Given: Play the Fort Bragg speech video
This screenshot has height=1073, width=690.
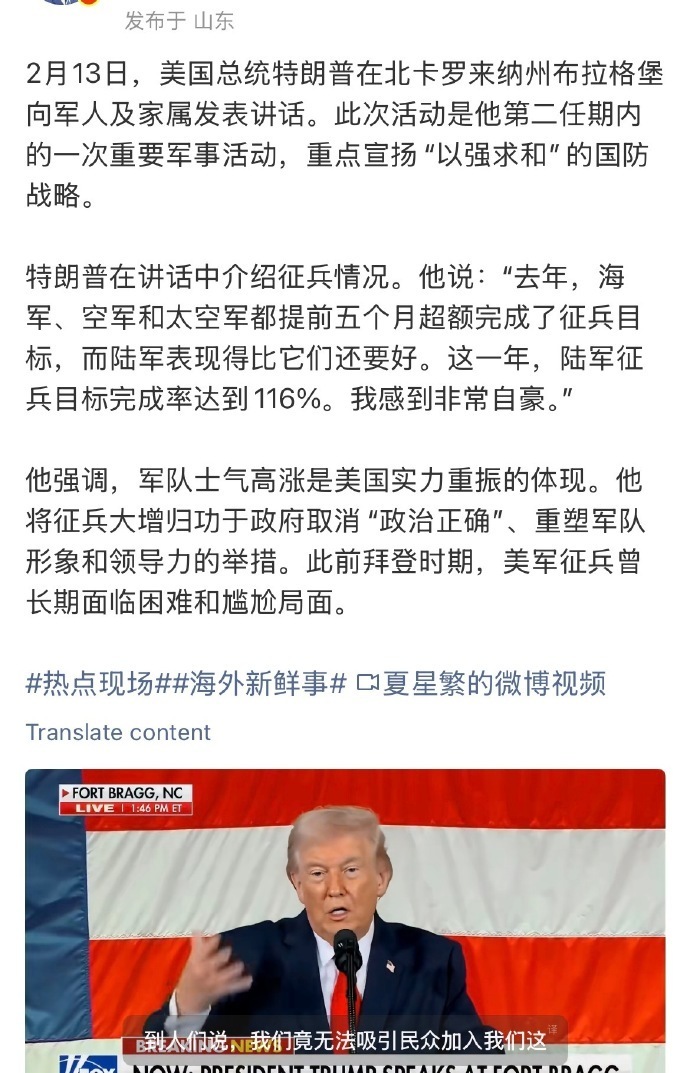Looking at the screenshot, I should (x=345, y=920).
